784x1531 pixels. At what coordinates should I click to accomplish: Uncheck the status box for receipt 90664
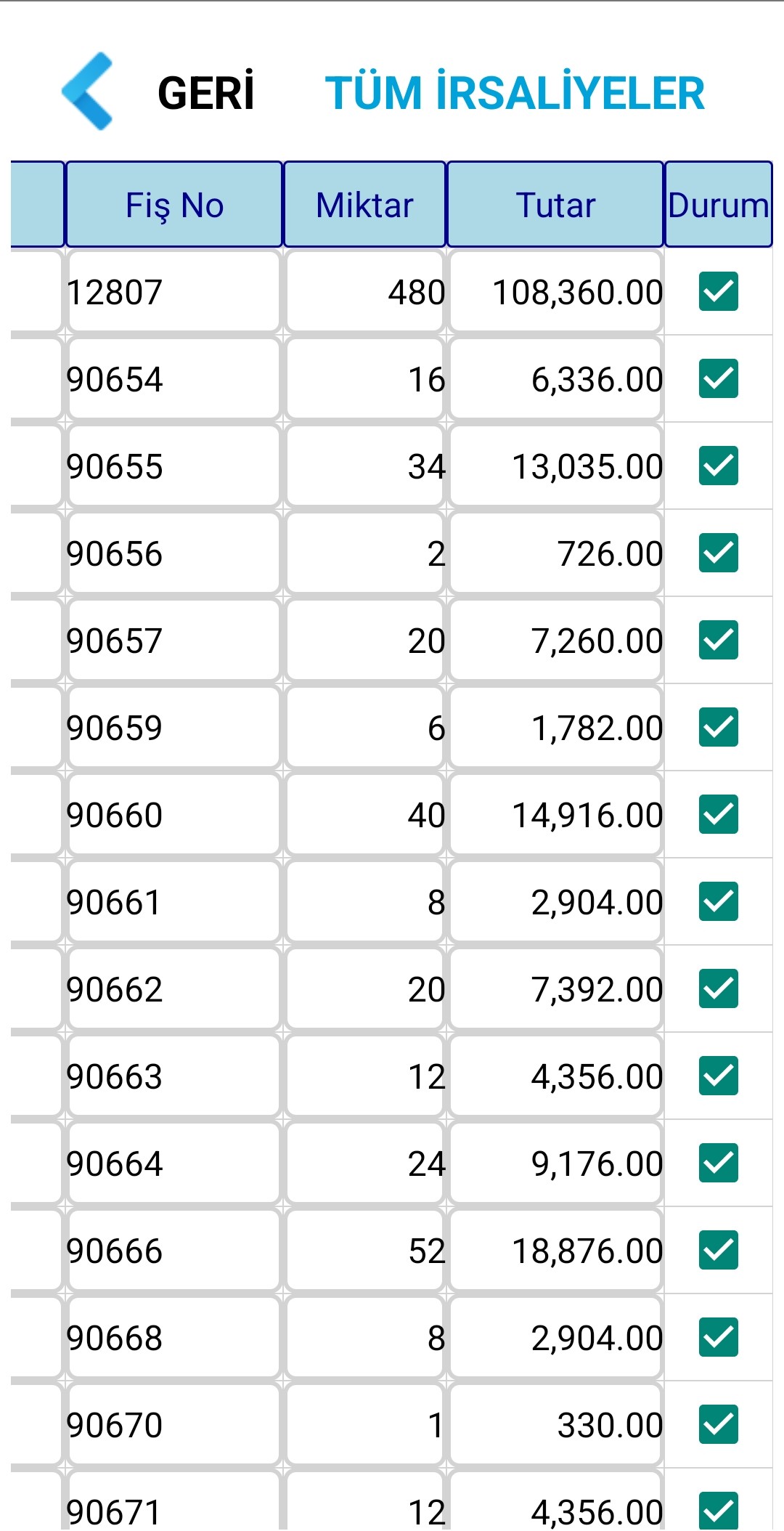coord(718,1163)
